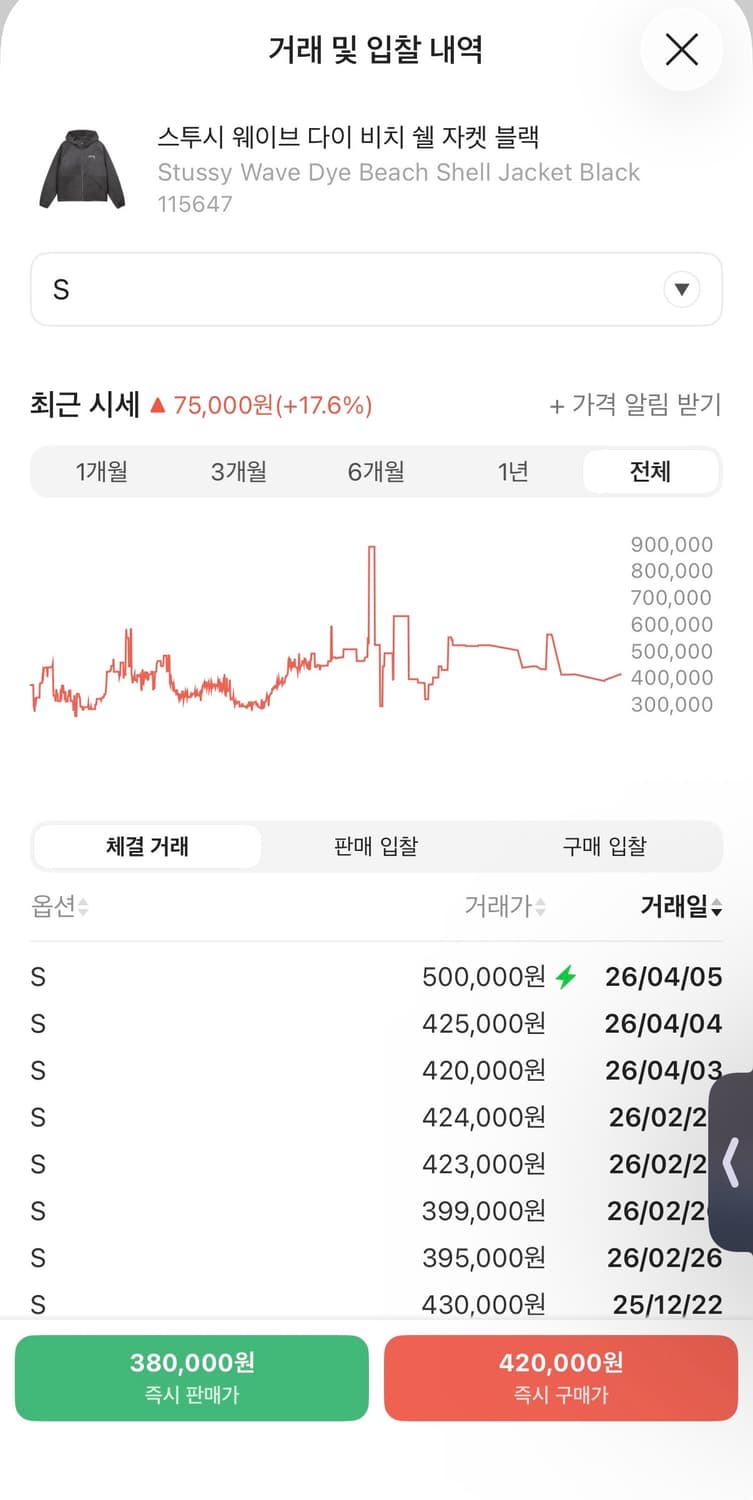Image resolution: width=753 pixels, height=1500 pixels.
Task: Open the size selection dropdown showing S
Action: (376, 290)
